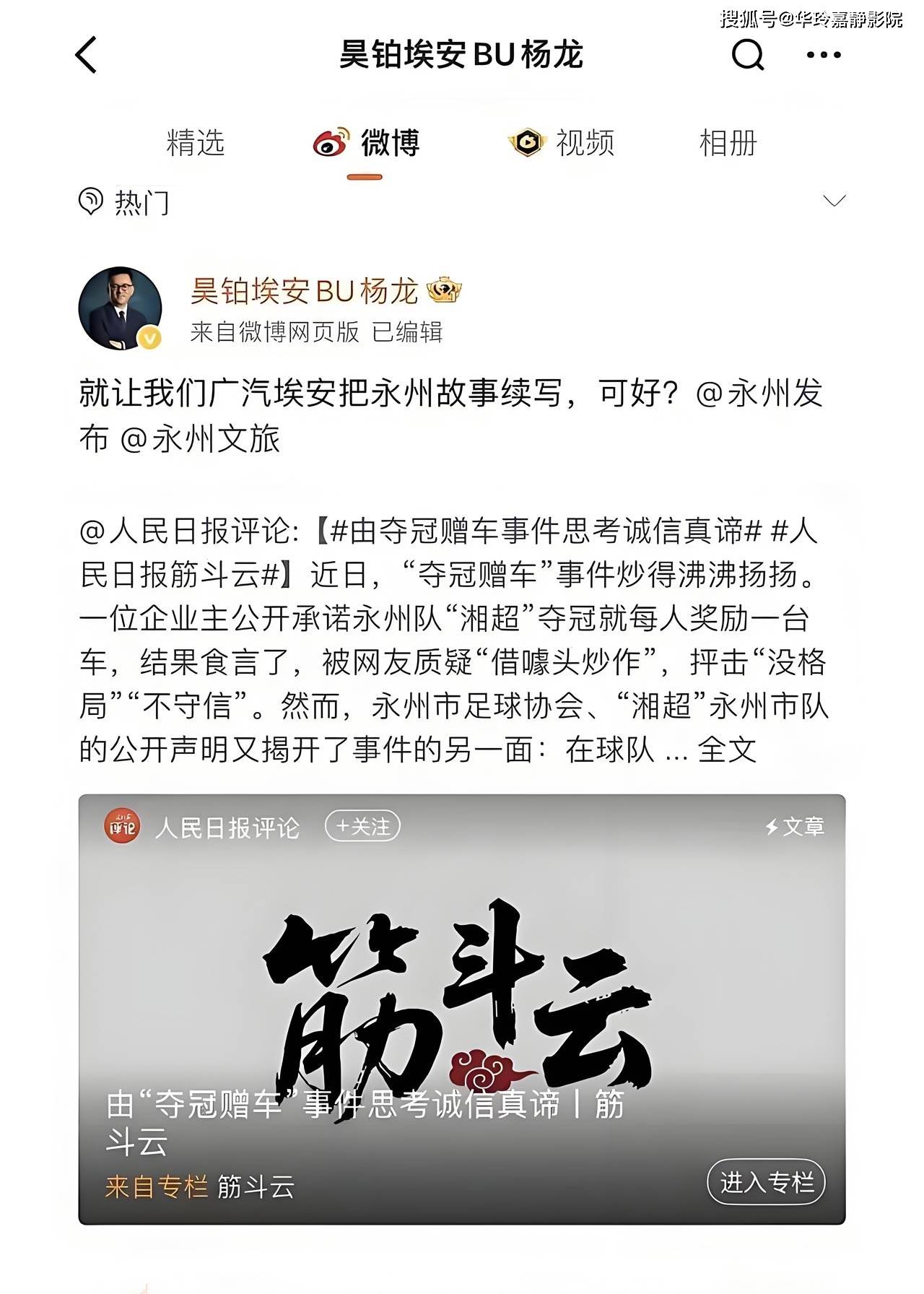Open the 筋斗云 column link after 来自专栏
The image size is (924, 1294).
(x=256, y=1187)
